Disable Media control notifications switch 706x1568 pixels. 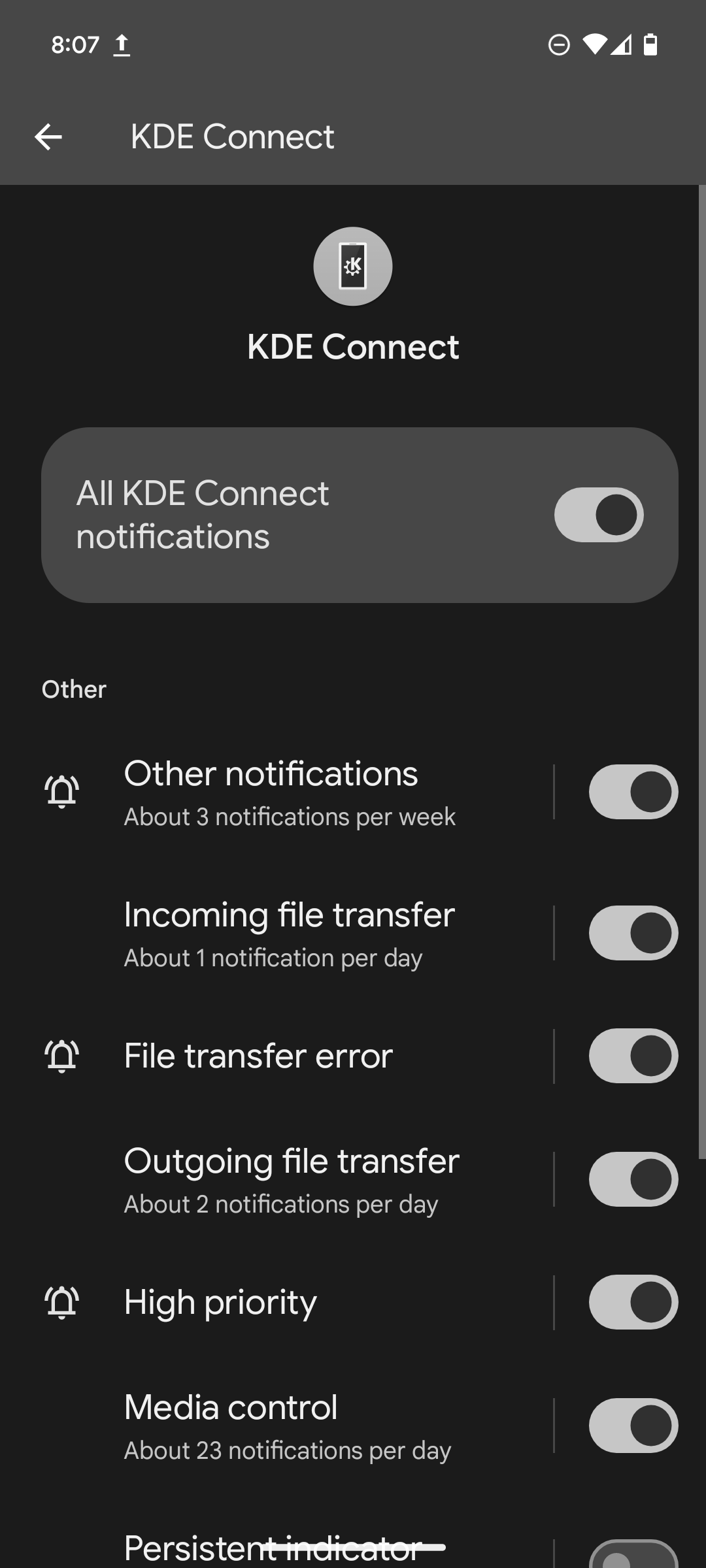(633, 1426)
